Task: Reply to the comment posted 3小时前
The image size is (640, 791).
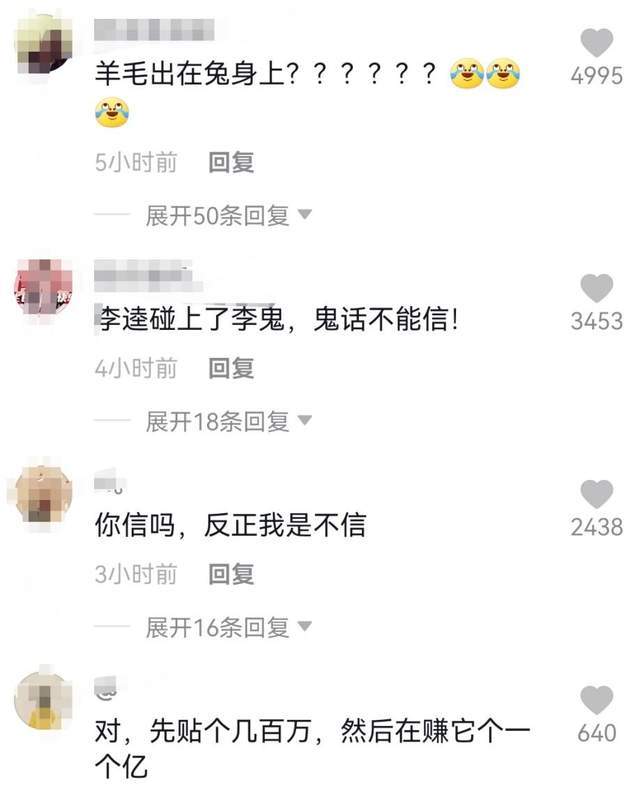Action: pyautogui.click(x=231, y=574)
